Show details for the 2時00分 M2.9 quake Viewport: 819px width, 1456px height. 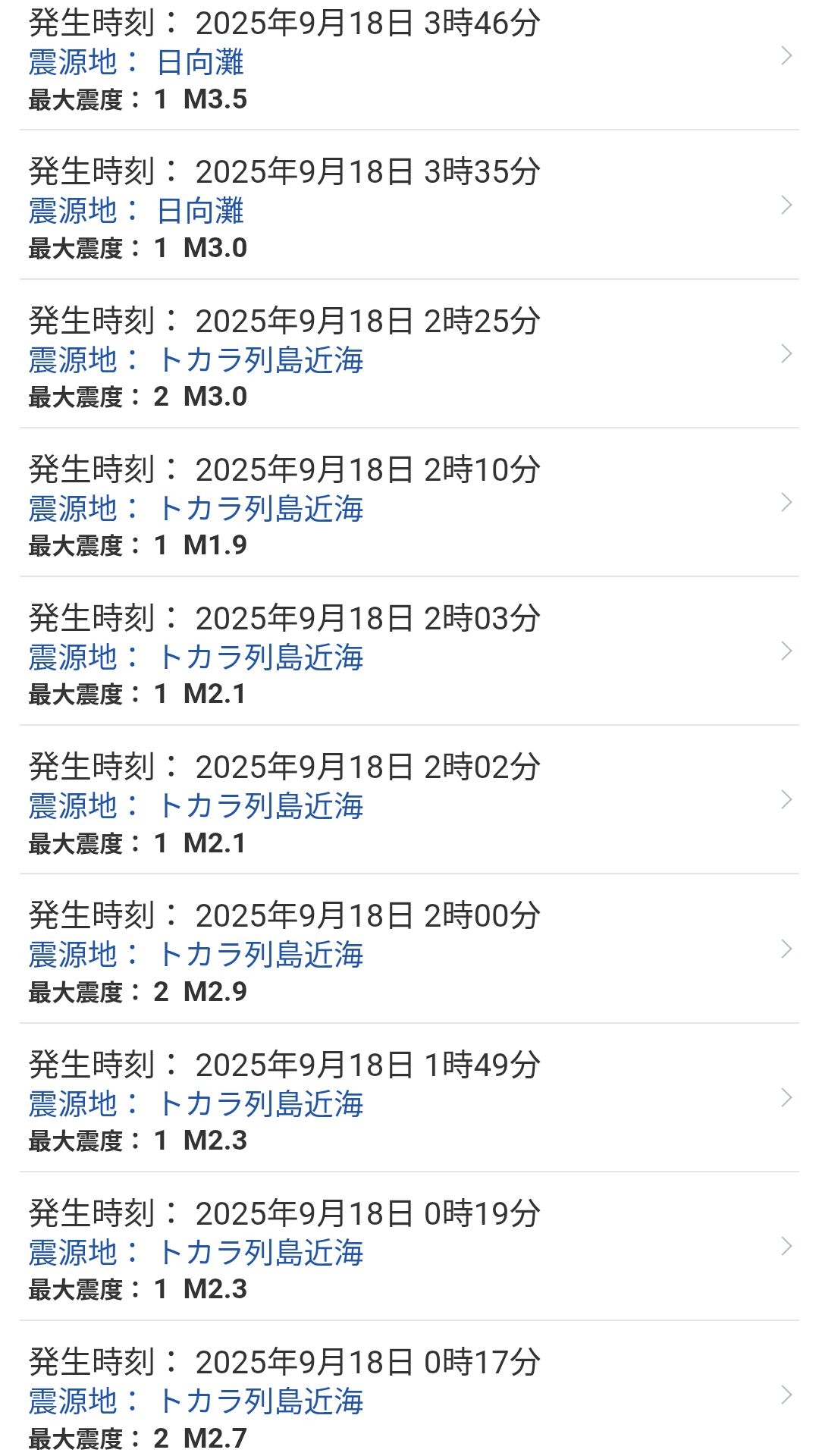click(409, 949)
